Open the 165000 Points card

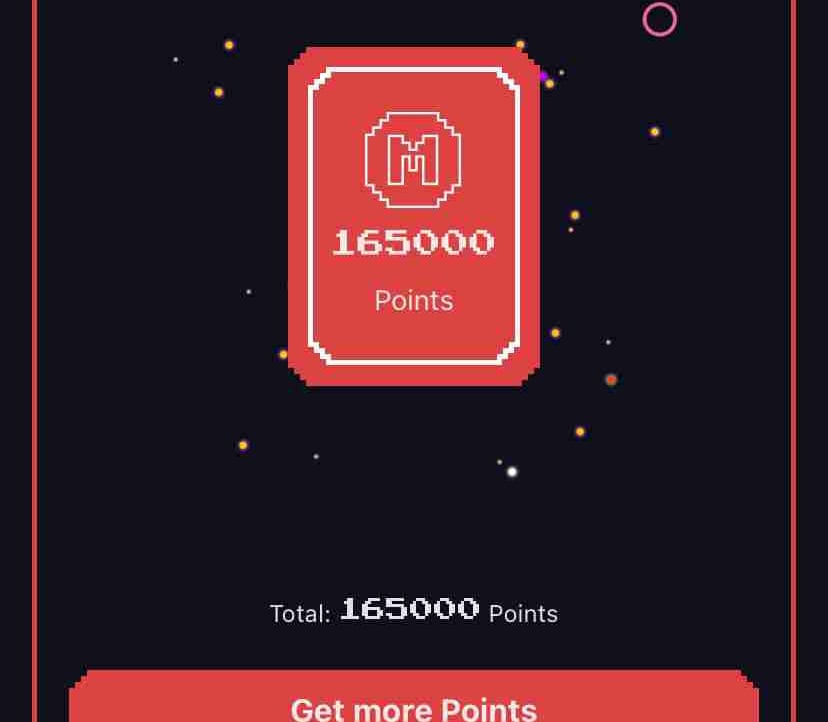pos(413,216)
